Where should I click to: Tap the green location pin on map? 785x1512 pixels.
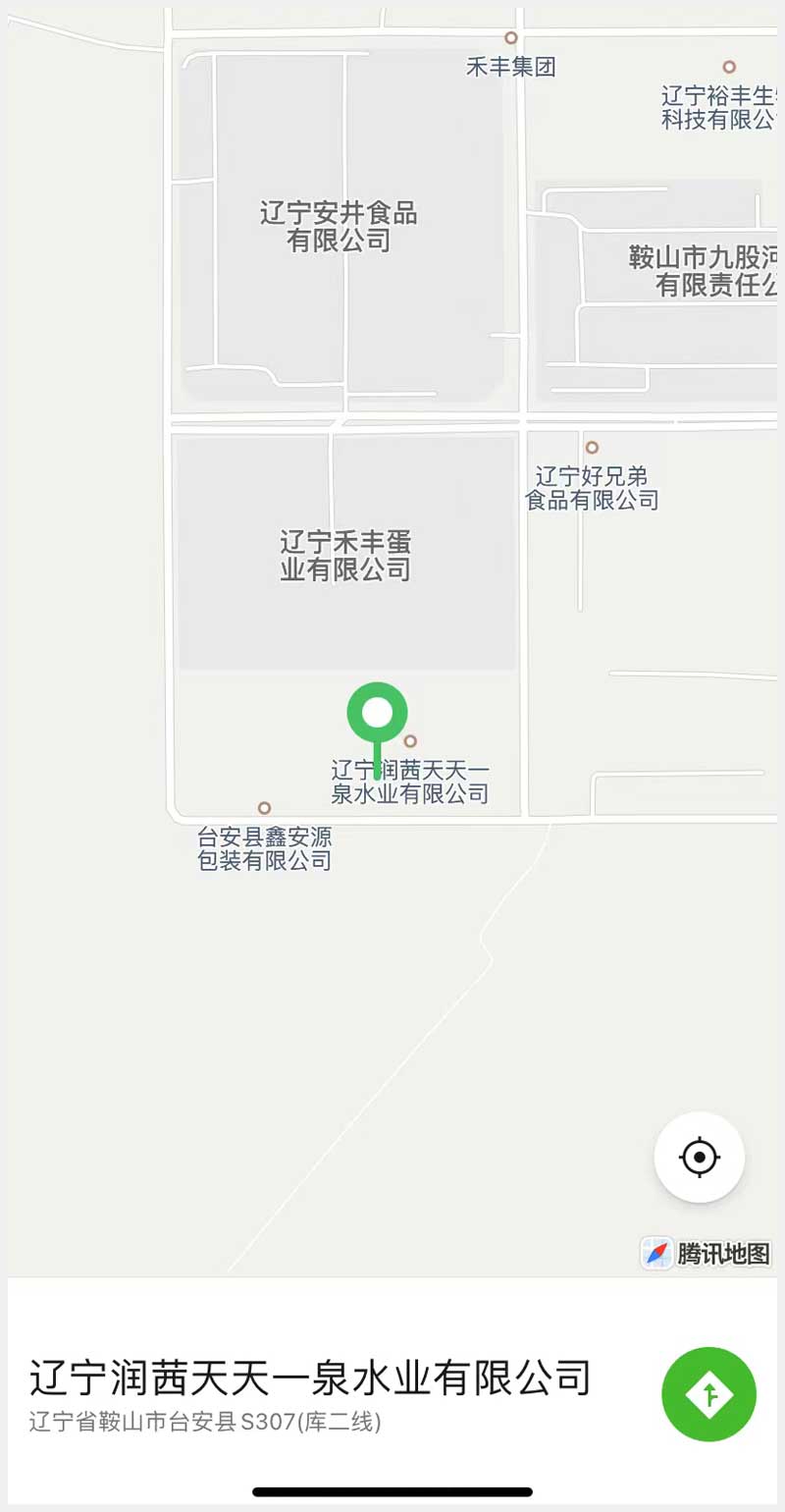(377, 715)
